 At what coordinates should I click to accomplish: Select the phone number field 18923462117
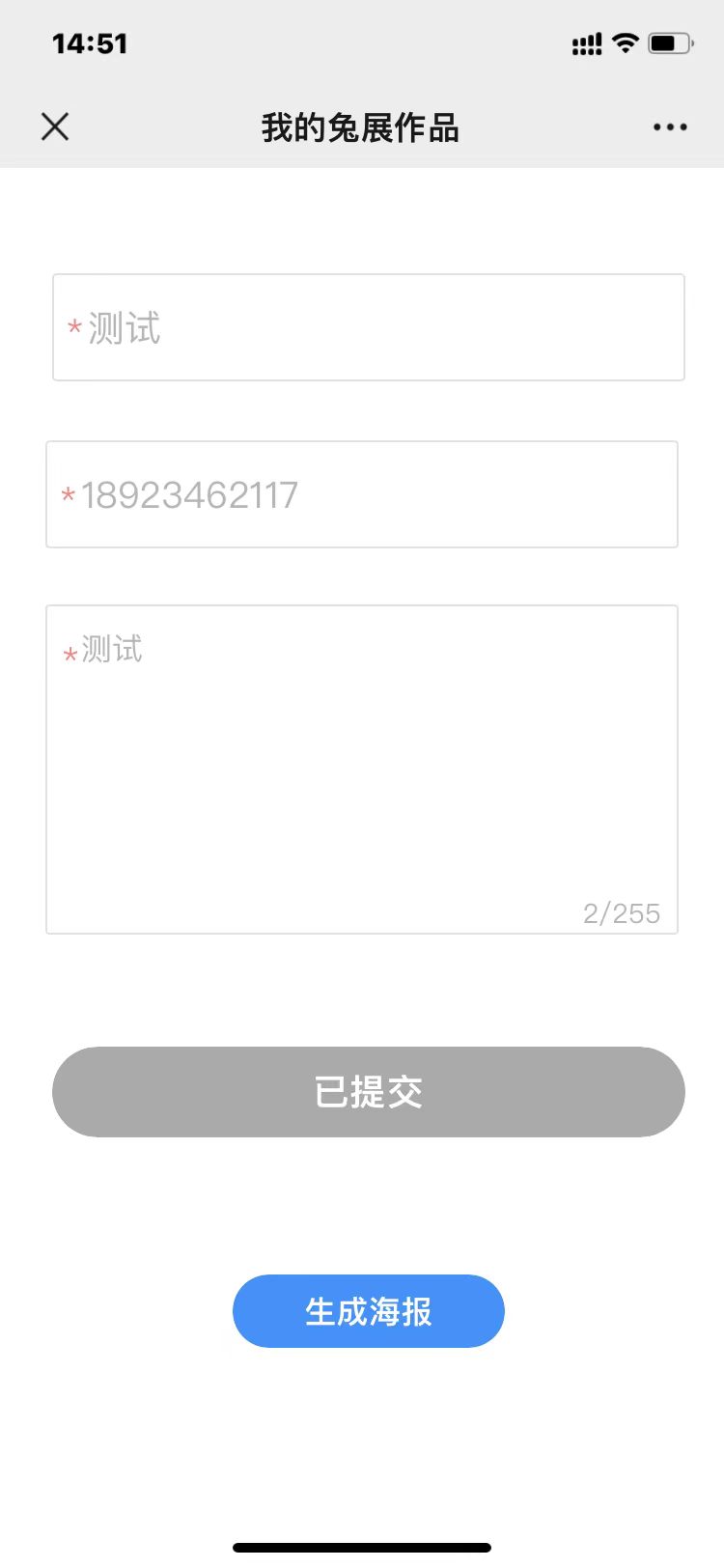coord(362,494)
